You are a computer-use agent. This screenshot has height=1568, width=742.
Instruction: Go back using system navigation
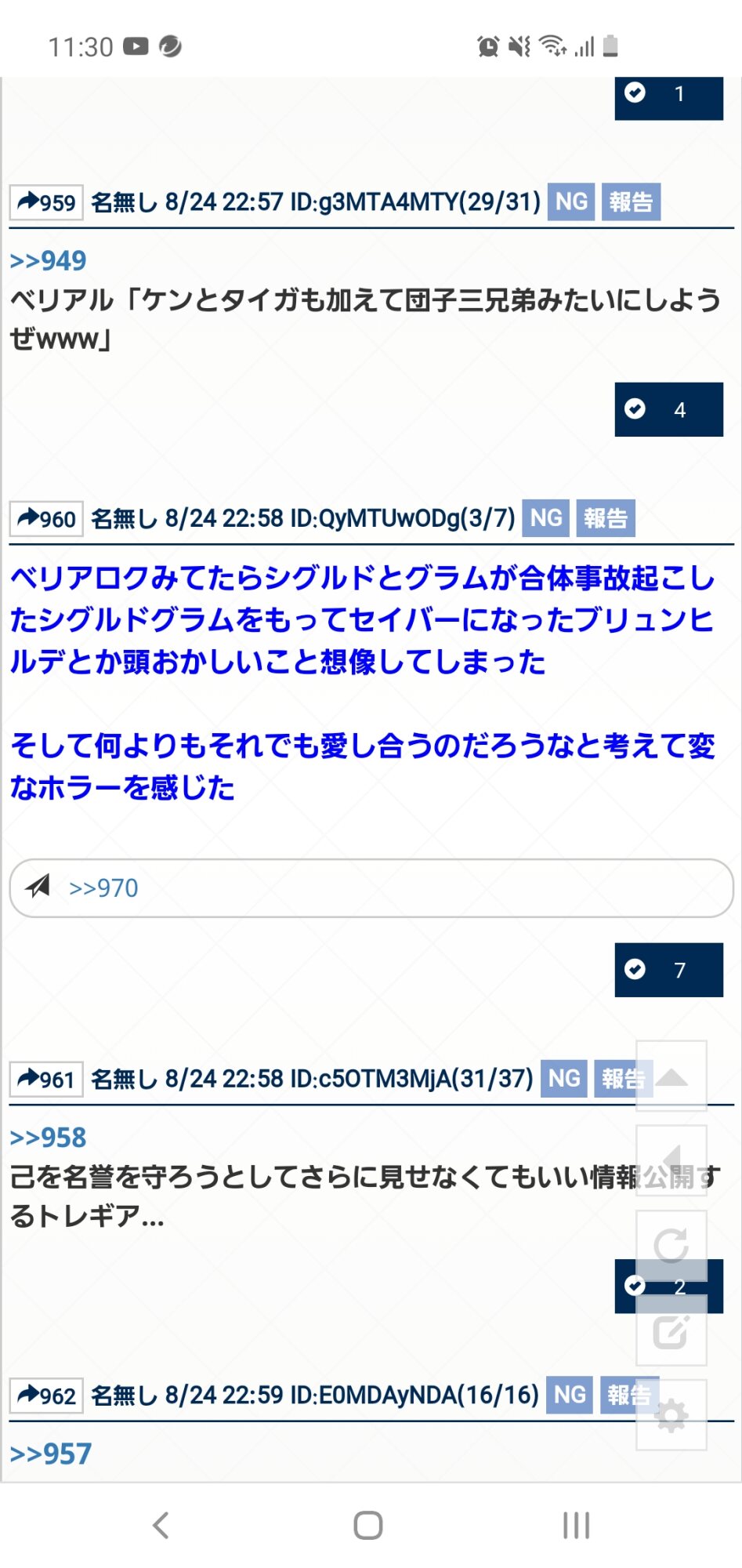click(161, 1525)
